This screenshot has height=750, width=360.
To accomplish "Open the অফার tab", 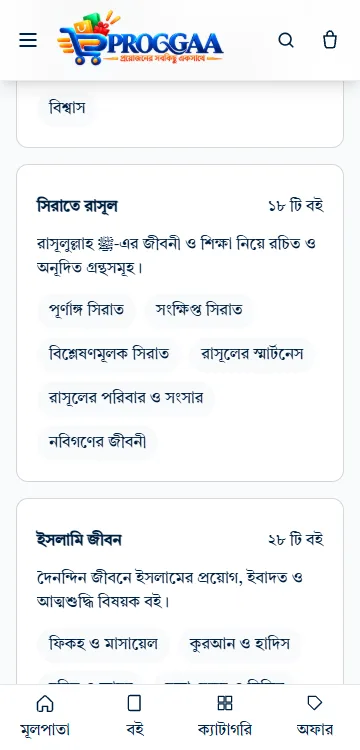I will [315, 717].
